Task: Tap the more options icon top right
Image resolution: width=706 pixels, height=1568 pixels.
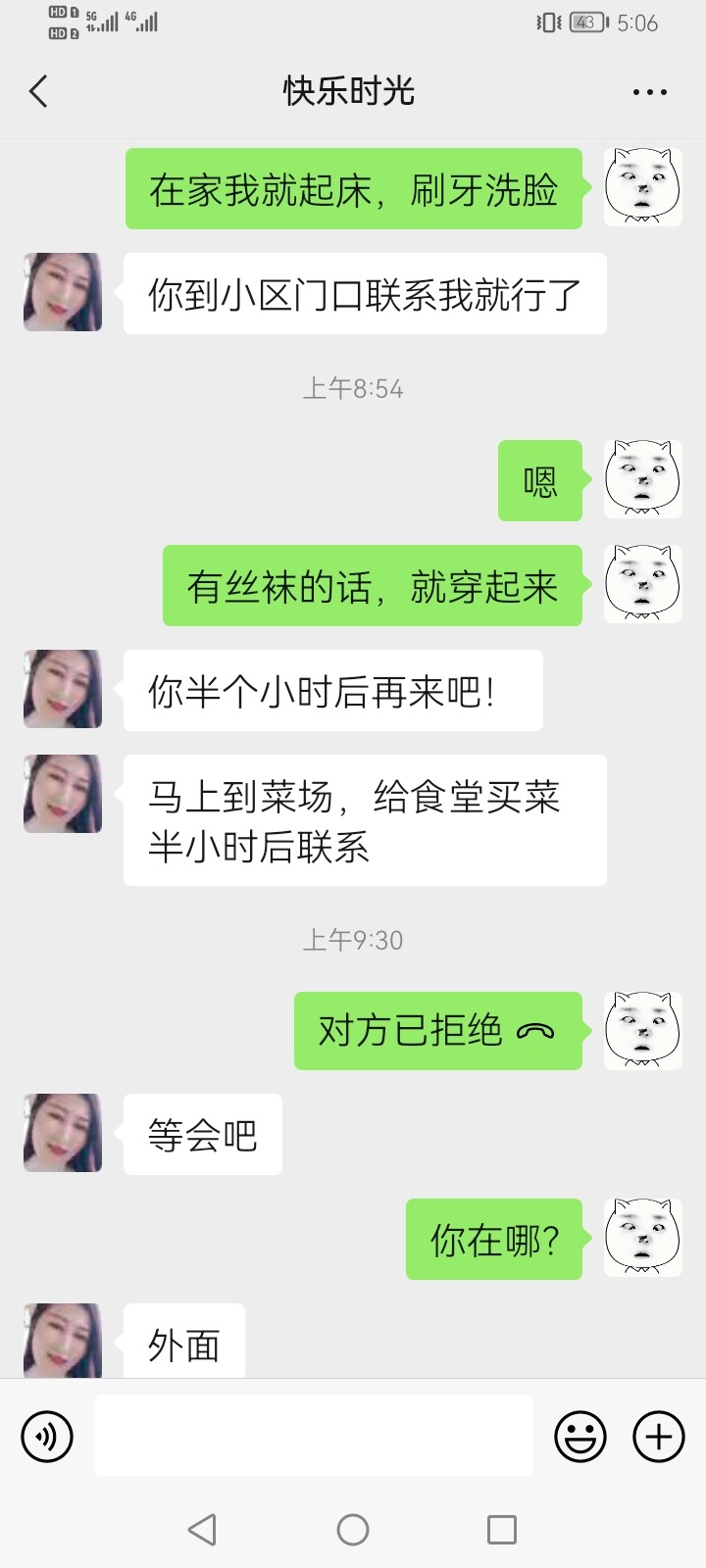Action: pos(649,90)
